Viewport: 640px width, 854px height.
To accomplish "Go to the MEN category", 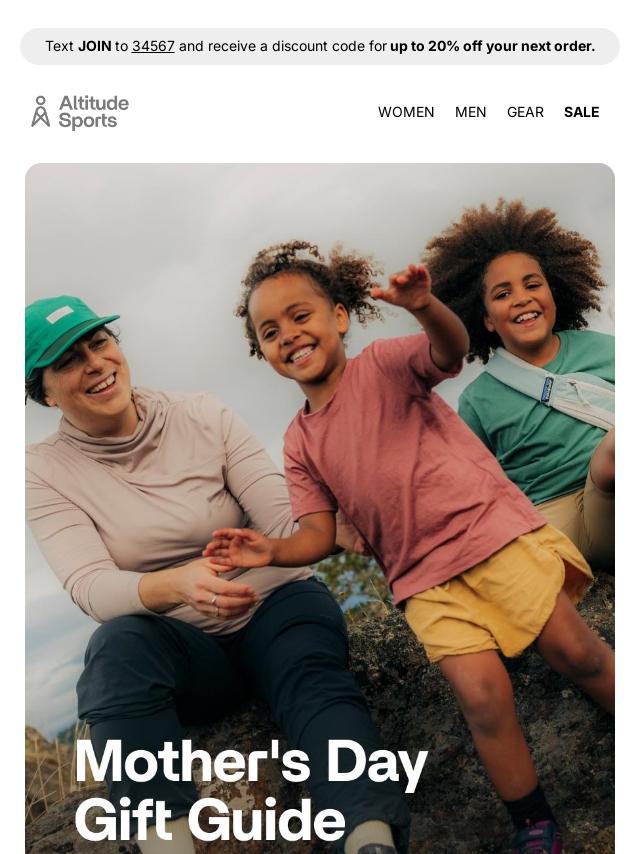I will 470,112.
